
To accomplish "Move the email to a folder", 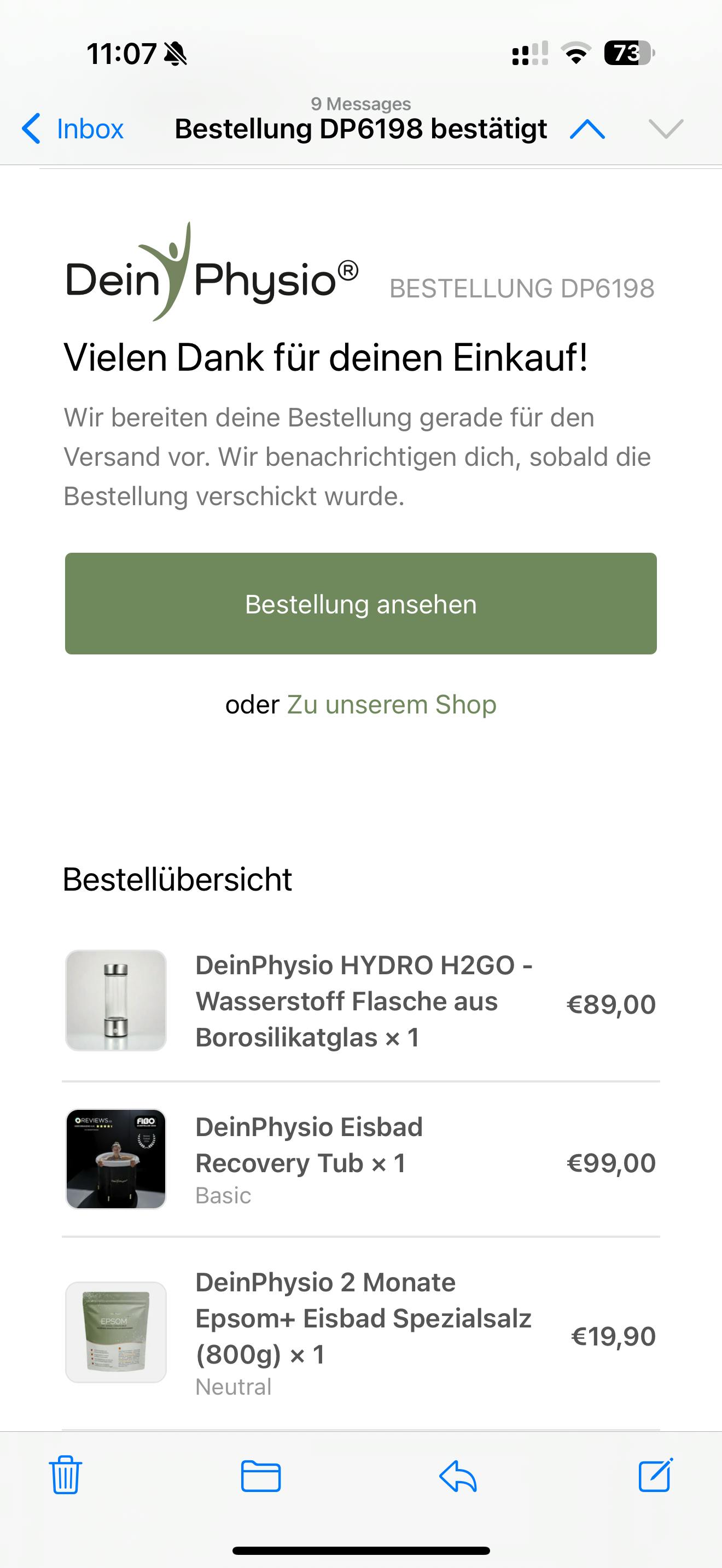I will pyautogui.click(x=260, y=1476).
